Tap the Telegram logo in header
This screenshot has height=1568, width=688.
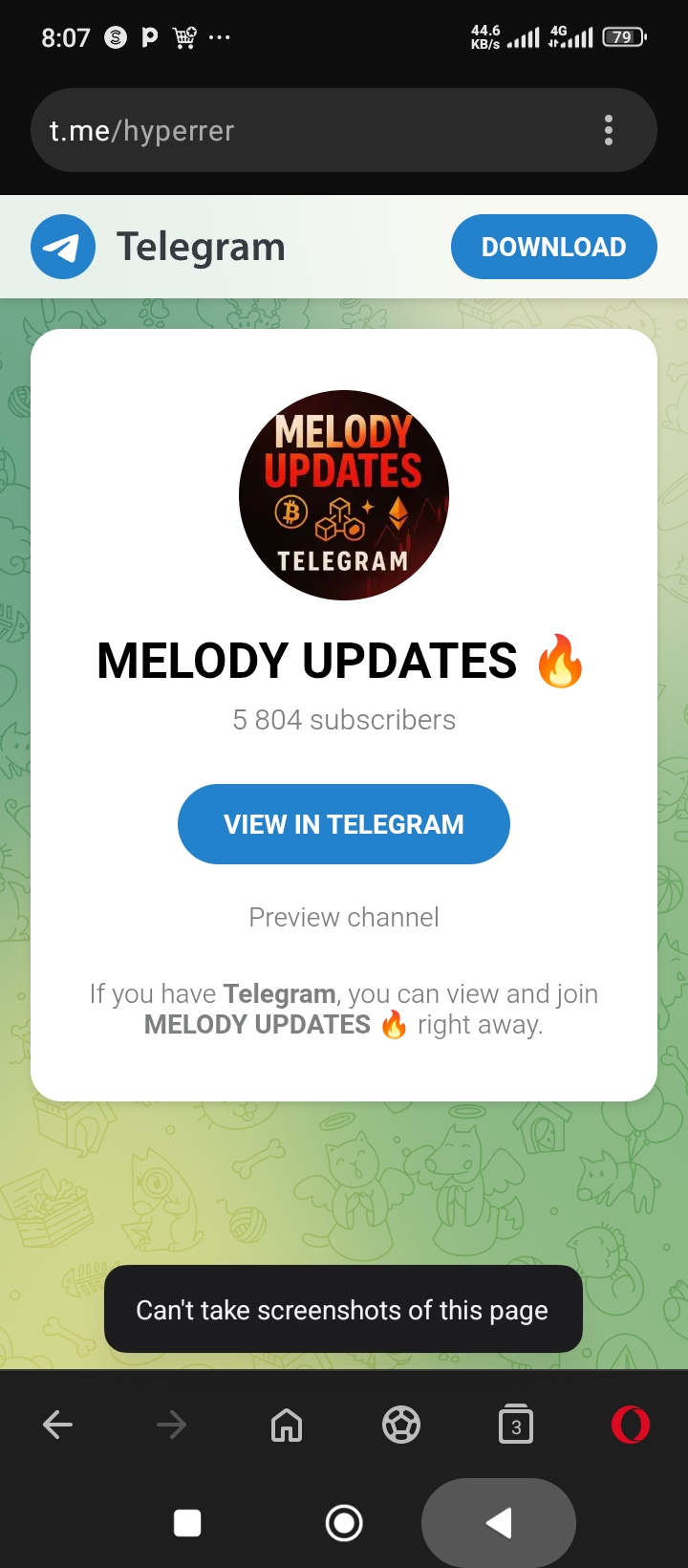point(63,247)
